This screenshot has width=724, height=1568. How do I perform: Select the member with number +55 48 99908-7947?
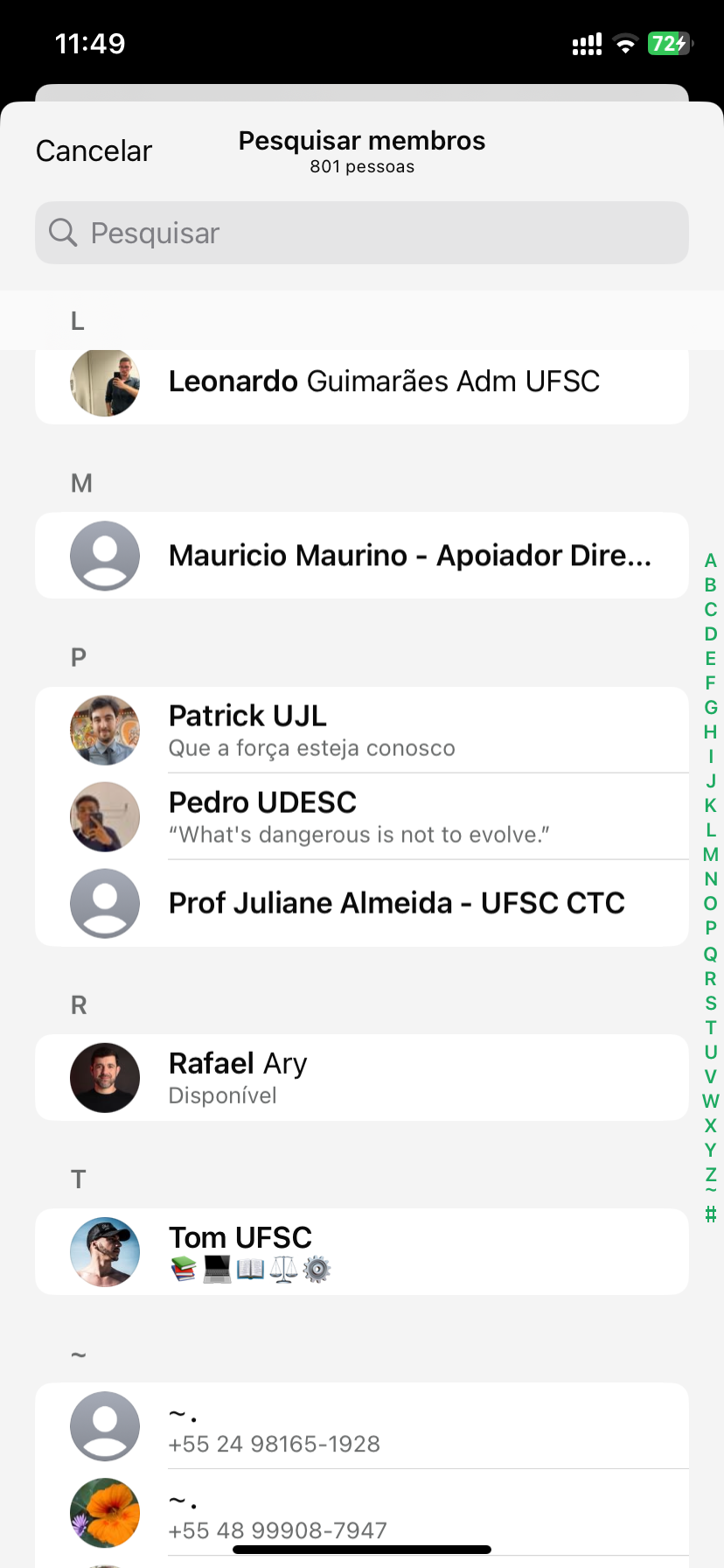click(x=362, y=1514)
